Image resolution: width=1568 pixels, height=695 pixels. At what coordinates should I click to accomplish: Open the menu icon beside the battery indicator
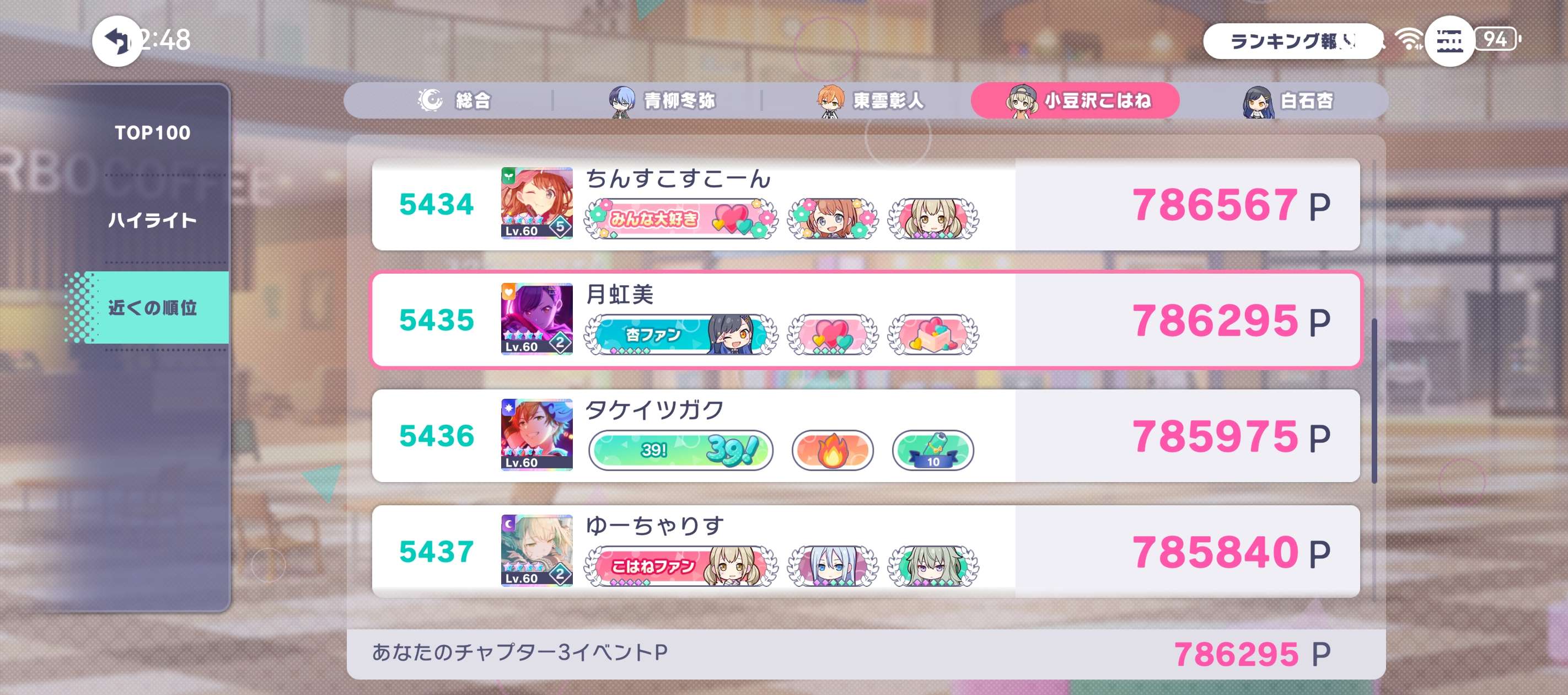point(1449,41)
